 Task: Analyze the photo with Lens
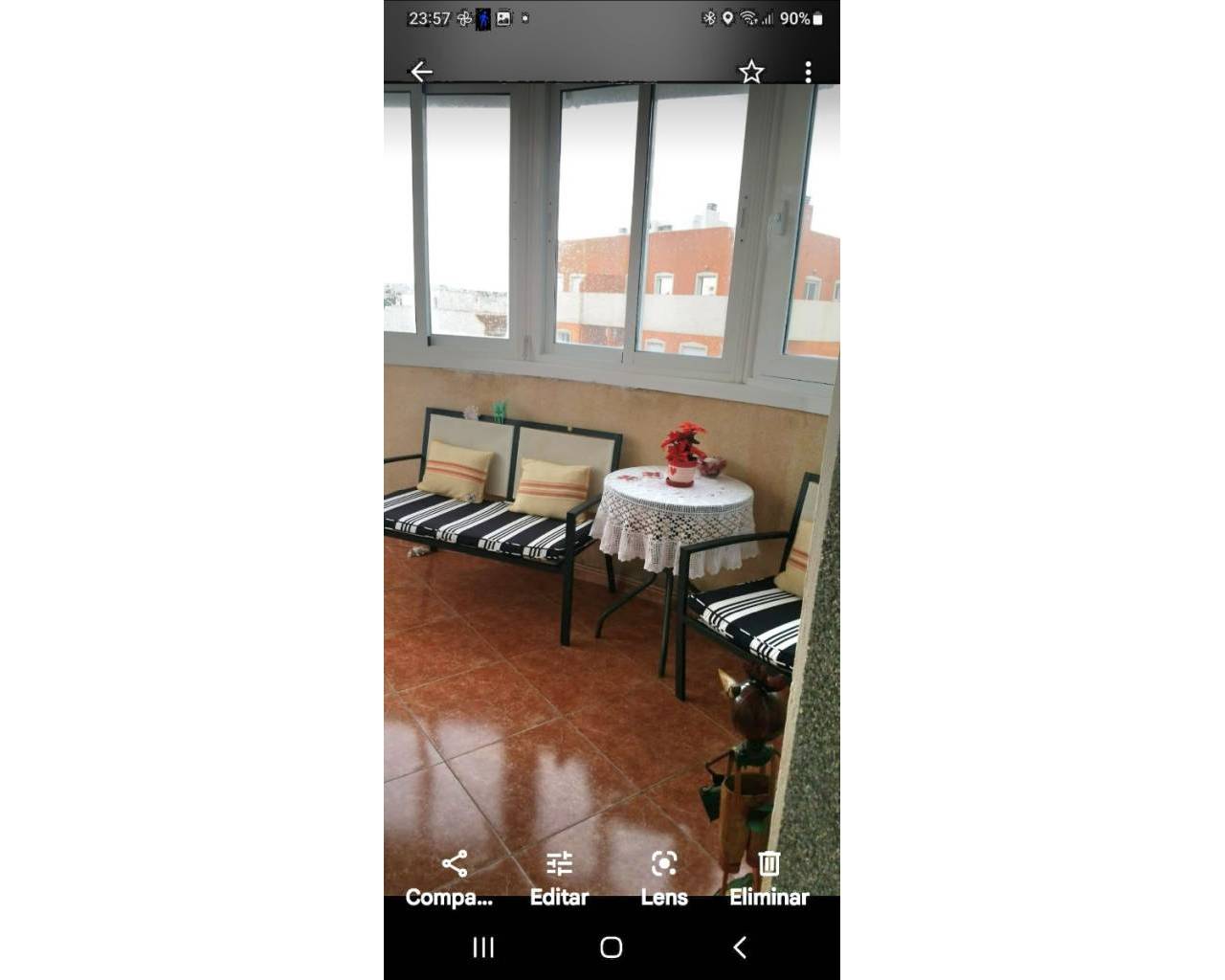[664, 877]
